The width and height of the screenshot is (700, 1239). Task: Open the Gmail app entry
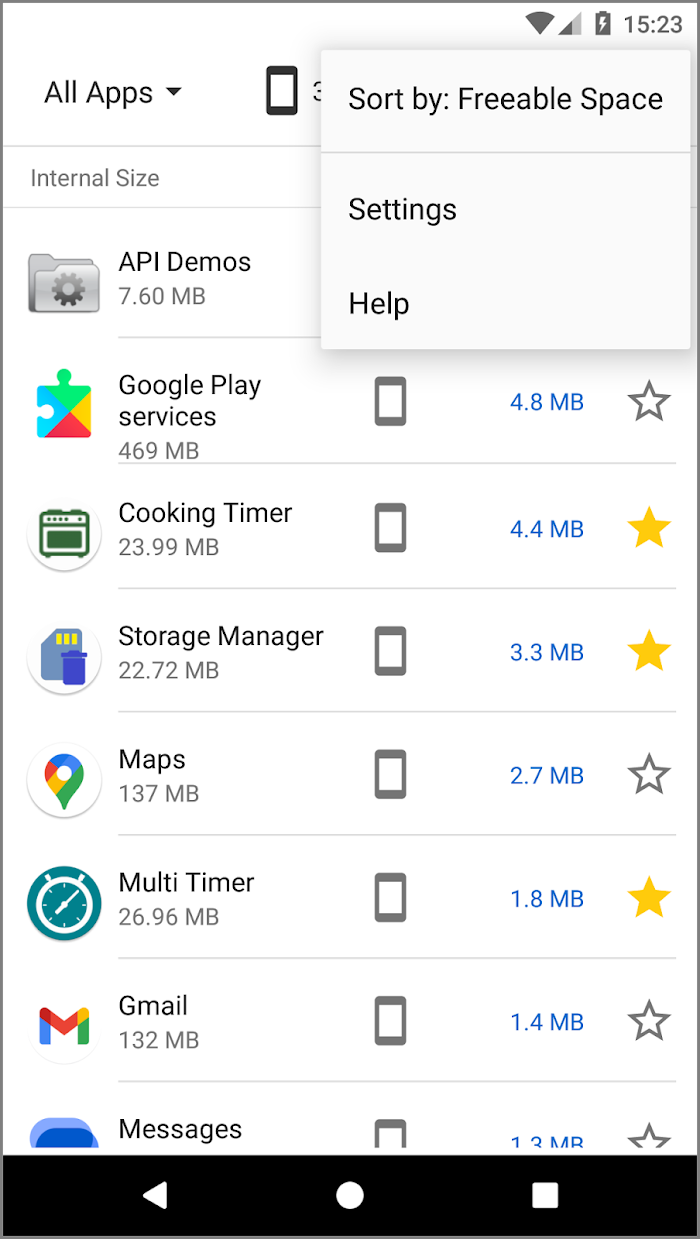350,1021
